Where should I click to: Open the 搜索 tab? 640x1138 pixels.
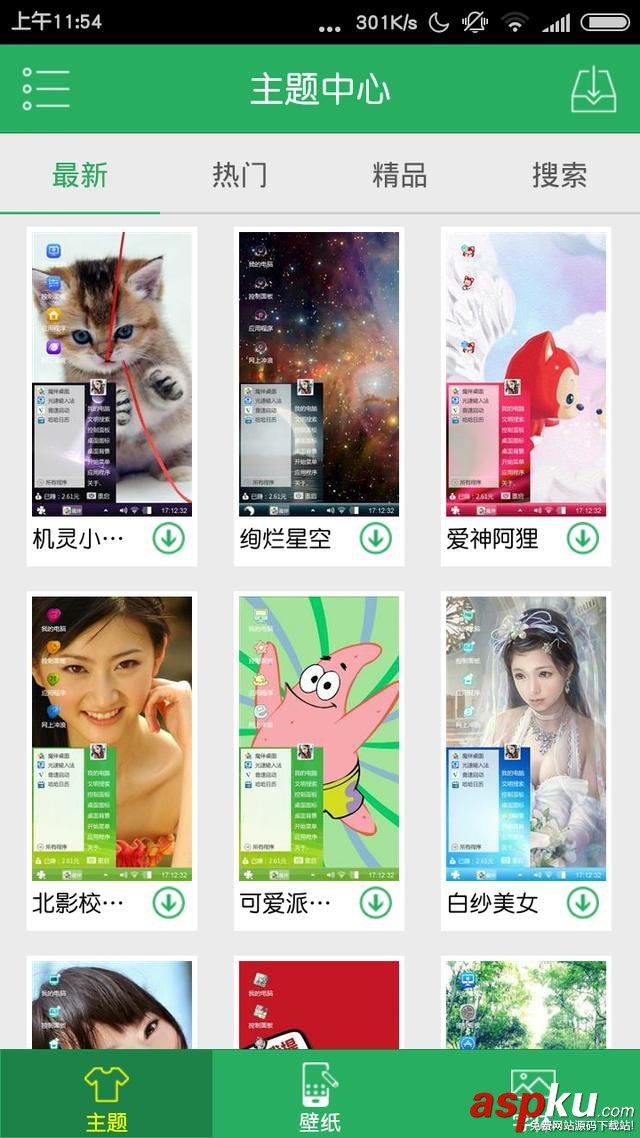tap(559, 175)
